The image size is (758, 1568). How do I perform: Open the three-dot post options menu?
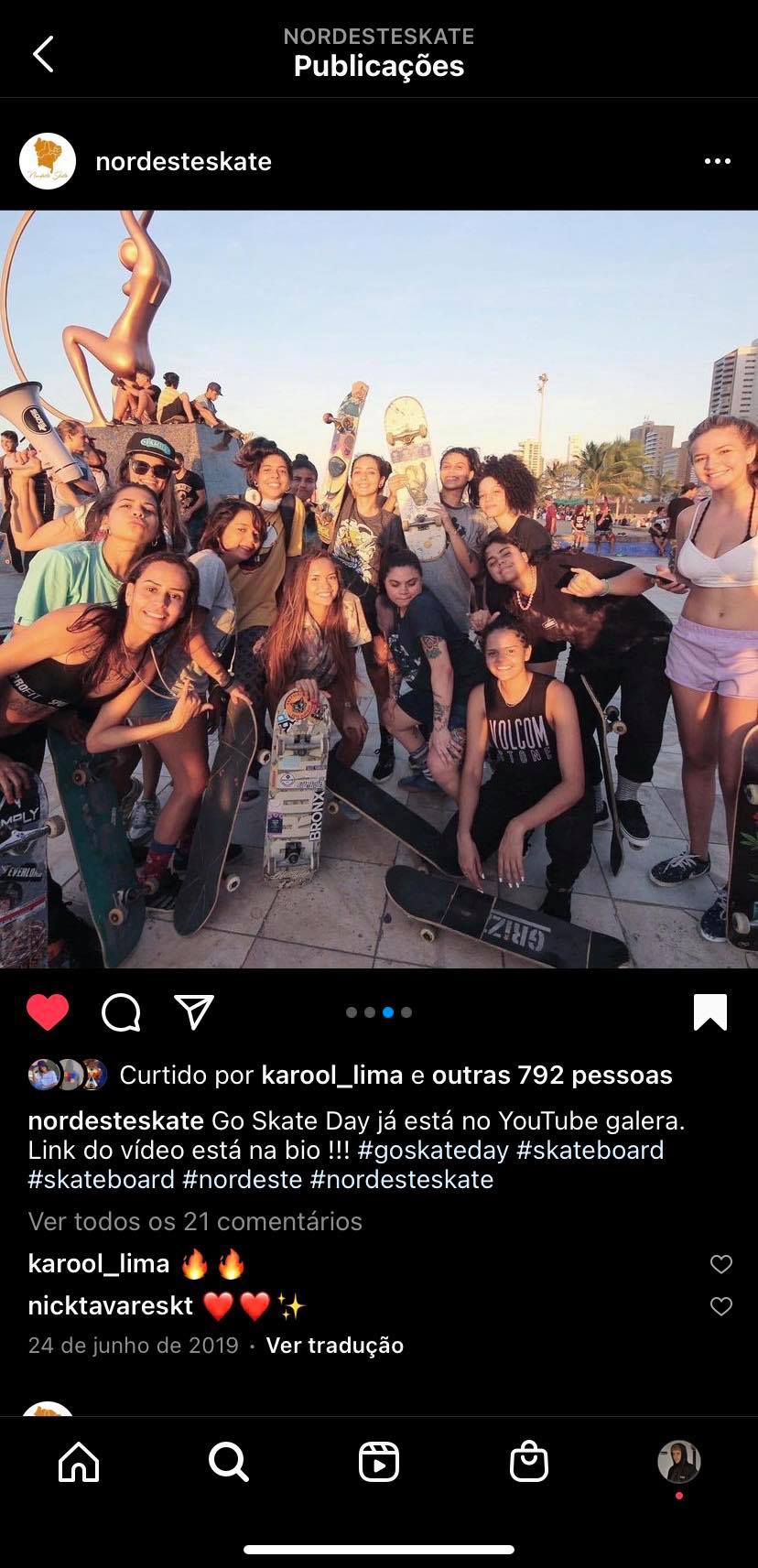pyautogui.click(x=717, y=161)
